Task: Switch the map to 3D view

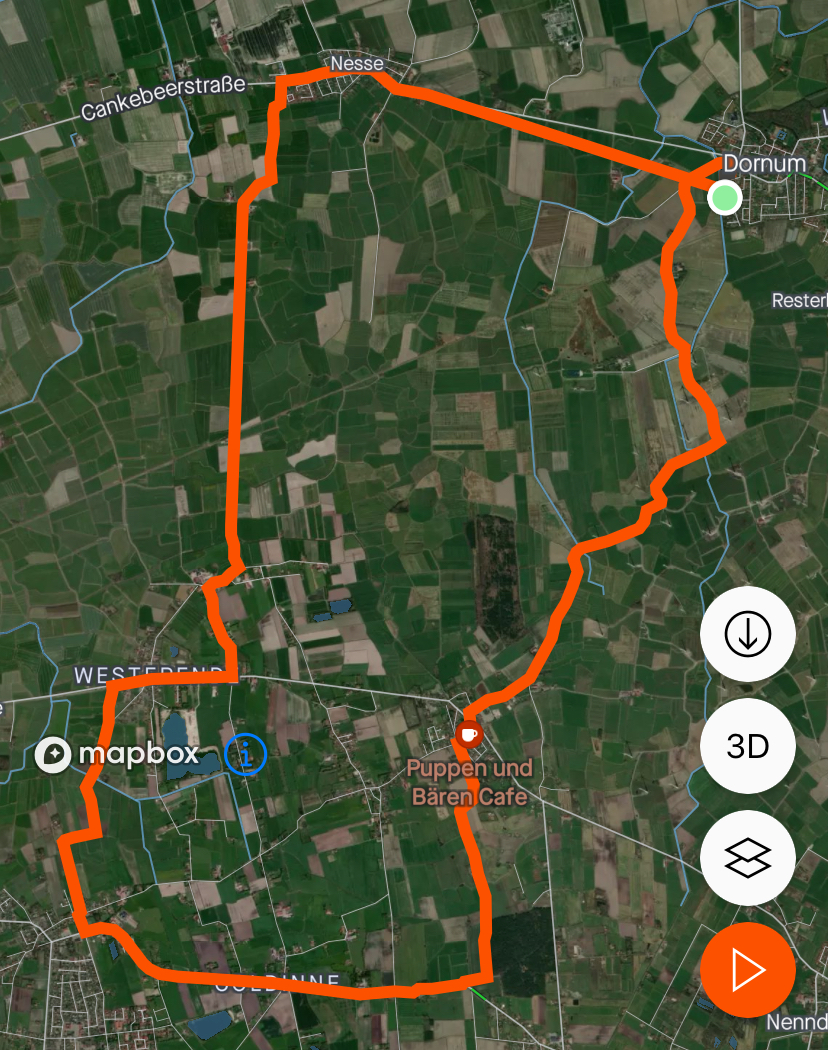Action: point(748,747)
